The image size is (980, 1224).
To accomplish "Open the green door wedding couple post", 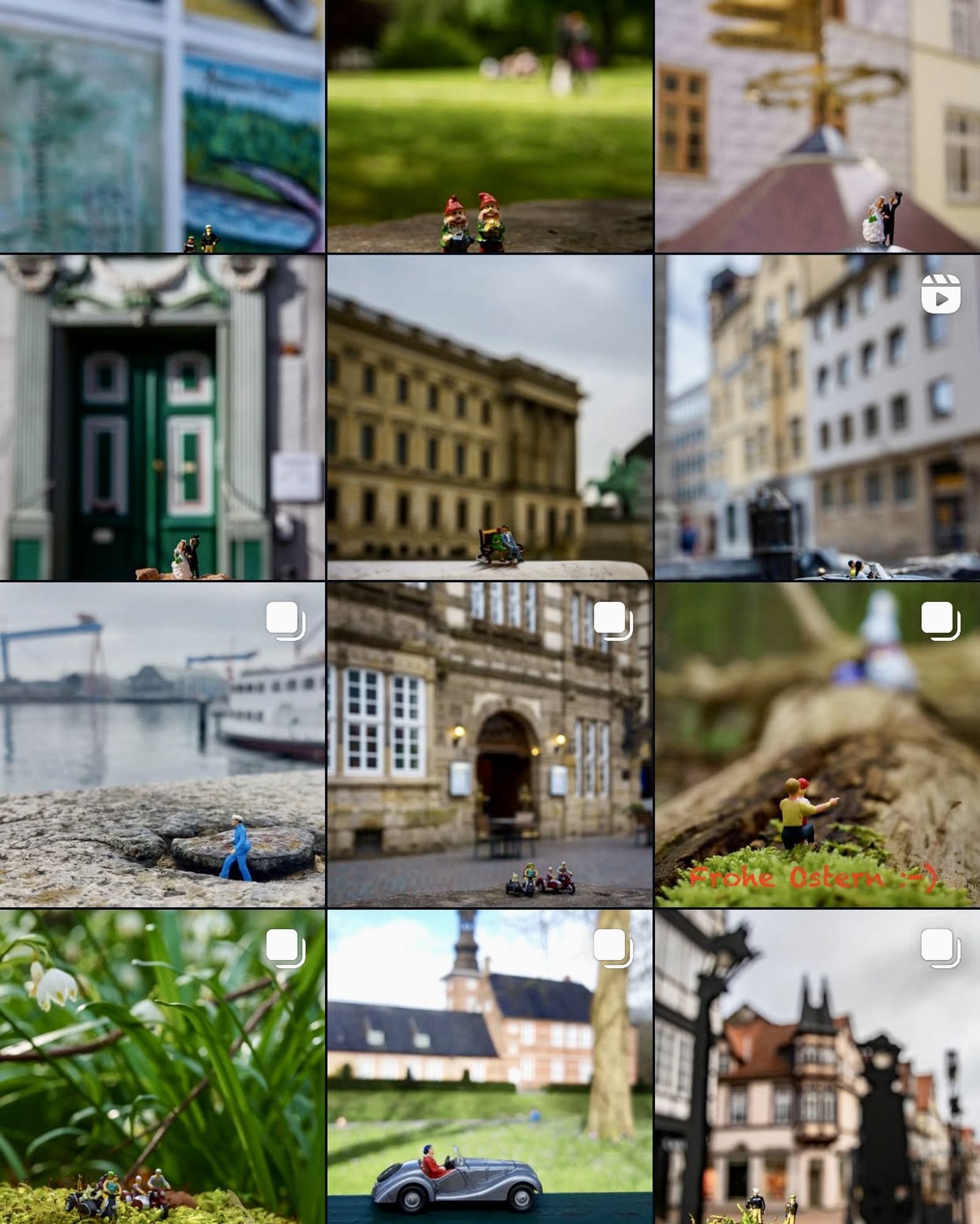I will click(x=162, y=417).
